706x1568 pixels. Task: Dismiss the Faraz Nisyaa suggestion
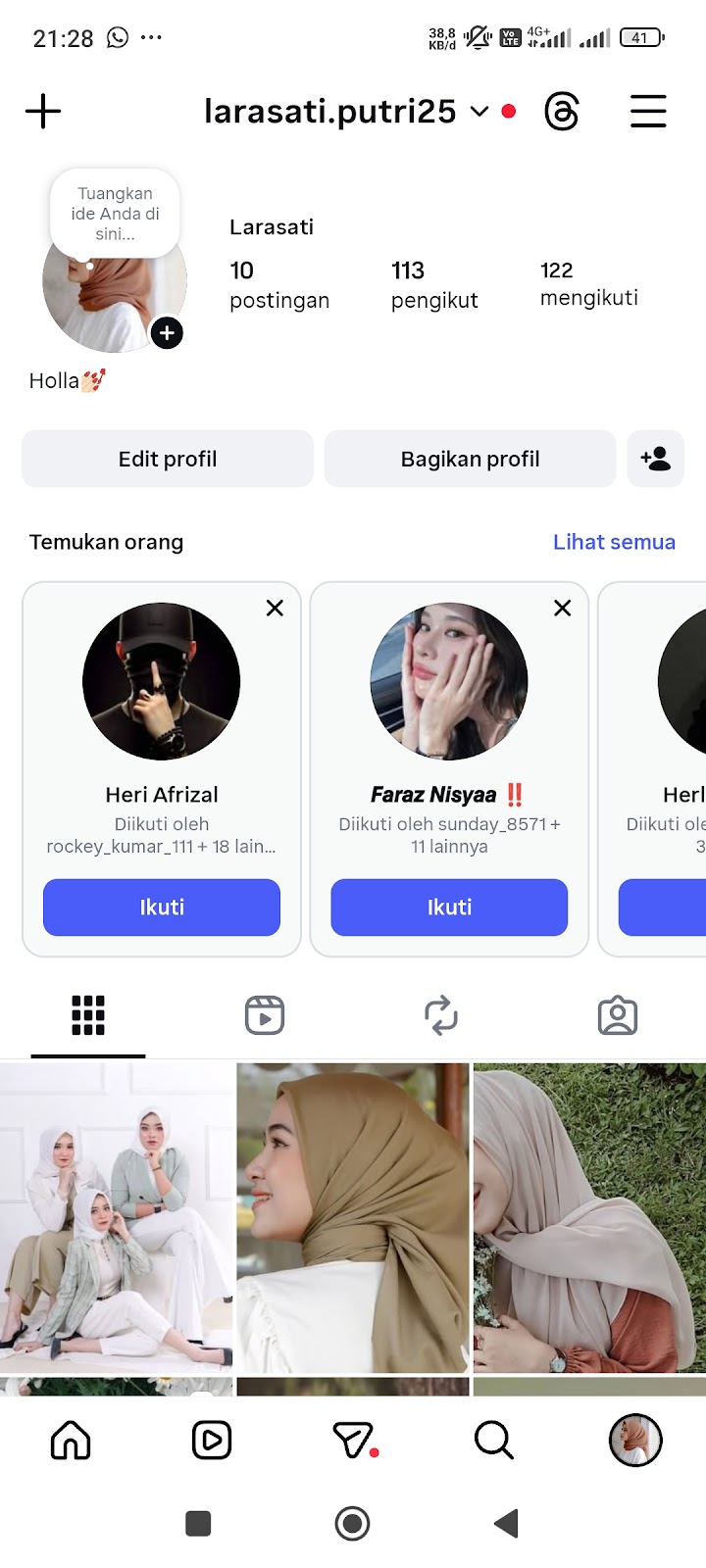tap(562, 609)
